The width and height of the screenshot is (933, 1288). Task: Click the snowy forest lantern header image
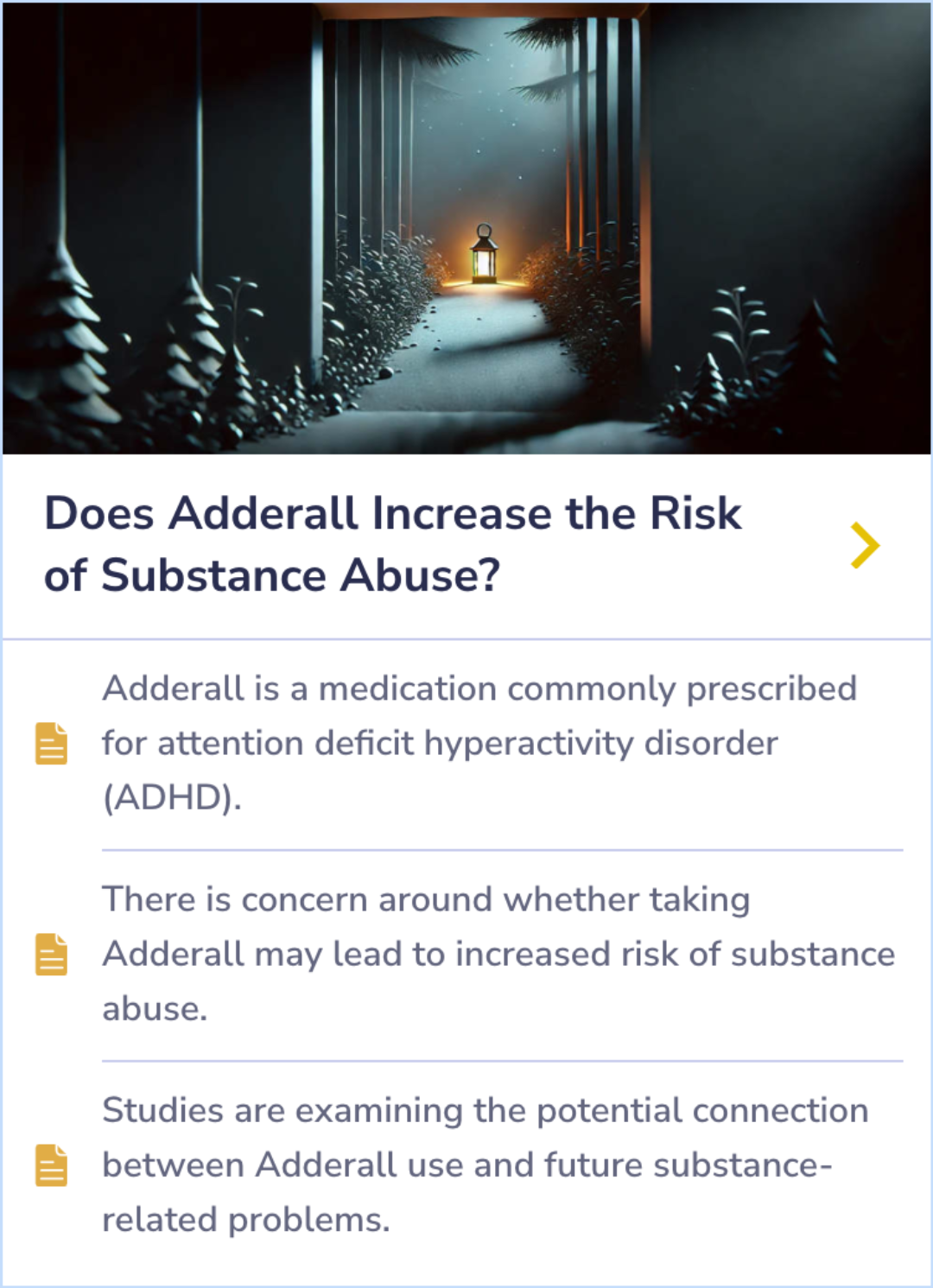point(466,229)
